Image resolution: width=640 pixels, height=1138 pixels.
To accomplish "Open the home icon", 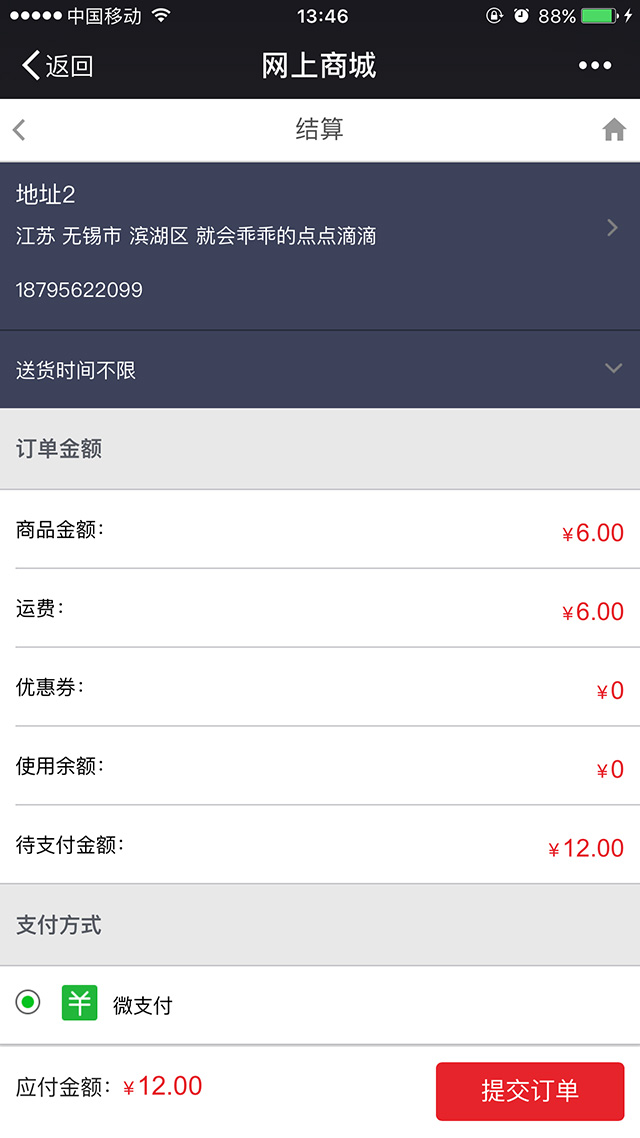I will point(614,130).
